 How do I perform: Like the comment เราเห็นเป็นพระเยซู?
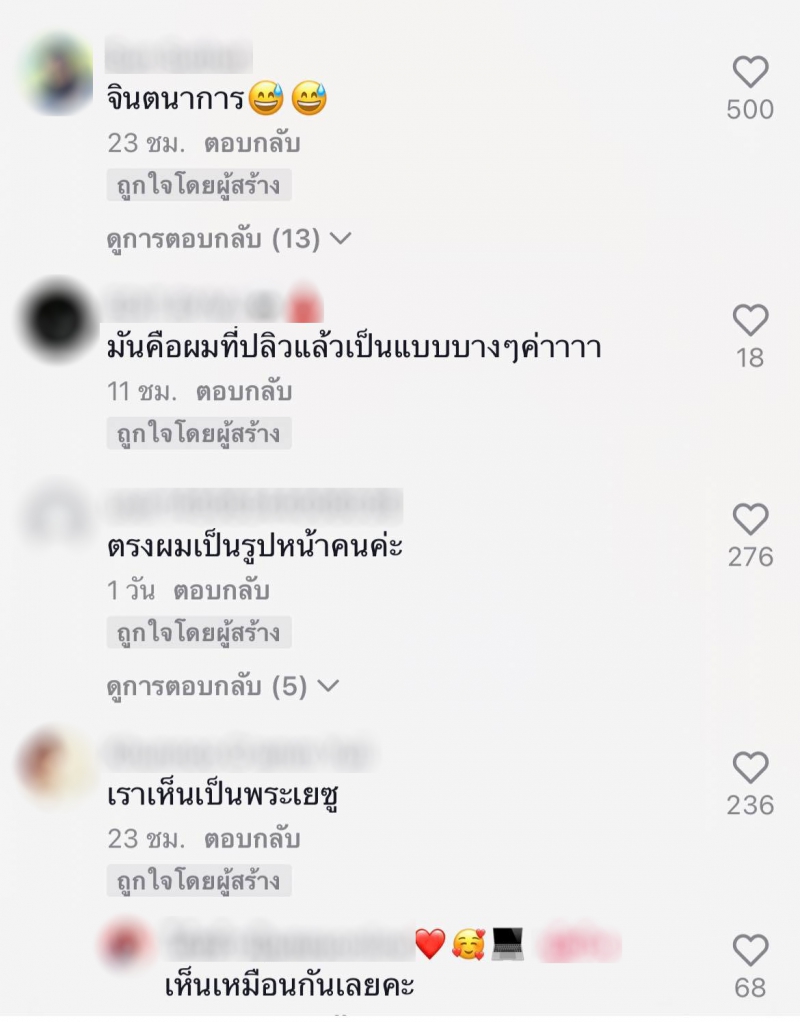(x=750, y=768)
